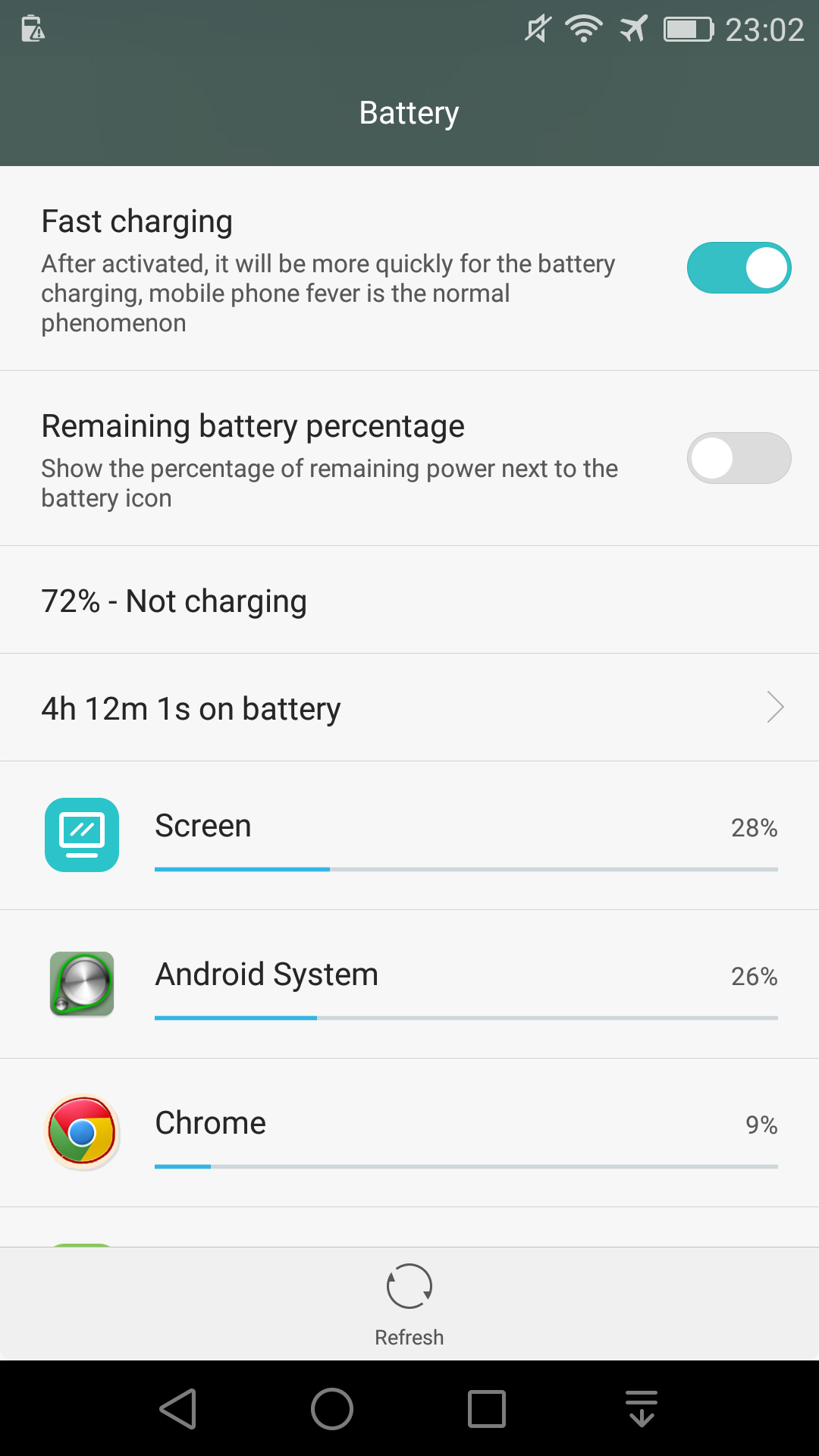819x1456 pixels.
Task: Enable Remaining battery percentage switch
Action: coord(739,458)
